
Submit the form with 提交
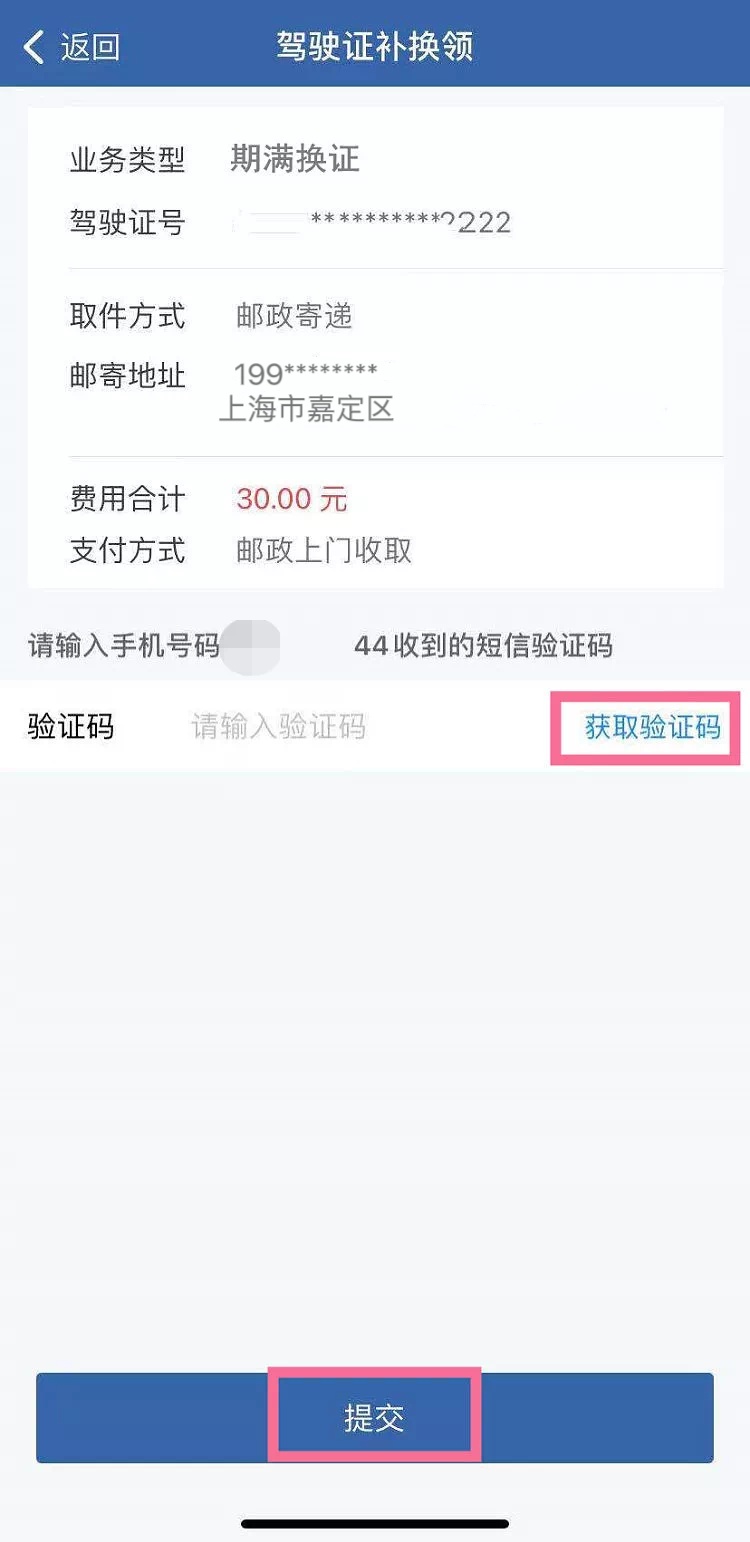[374, 1417]
